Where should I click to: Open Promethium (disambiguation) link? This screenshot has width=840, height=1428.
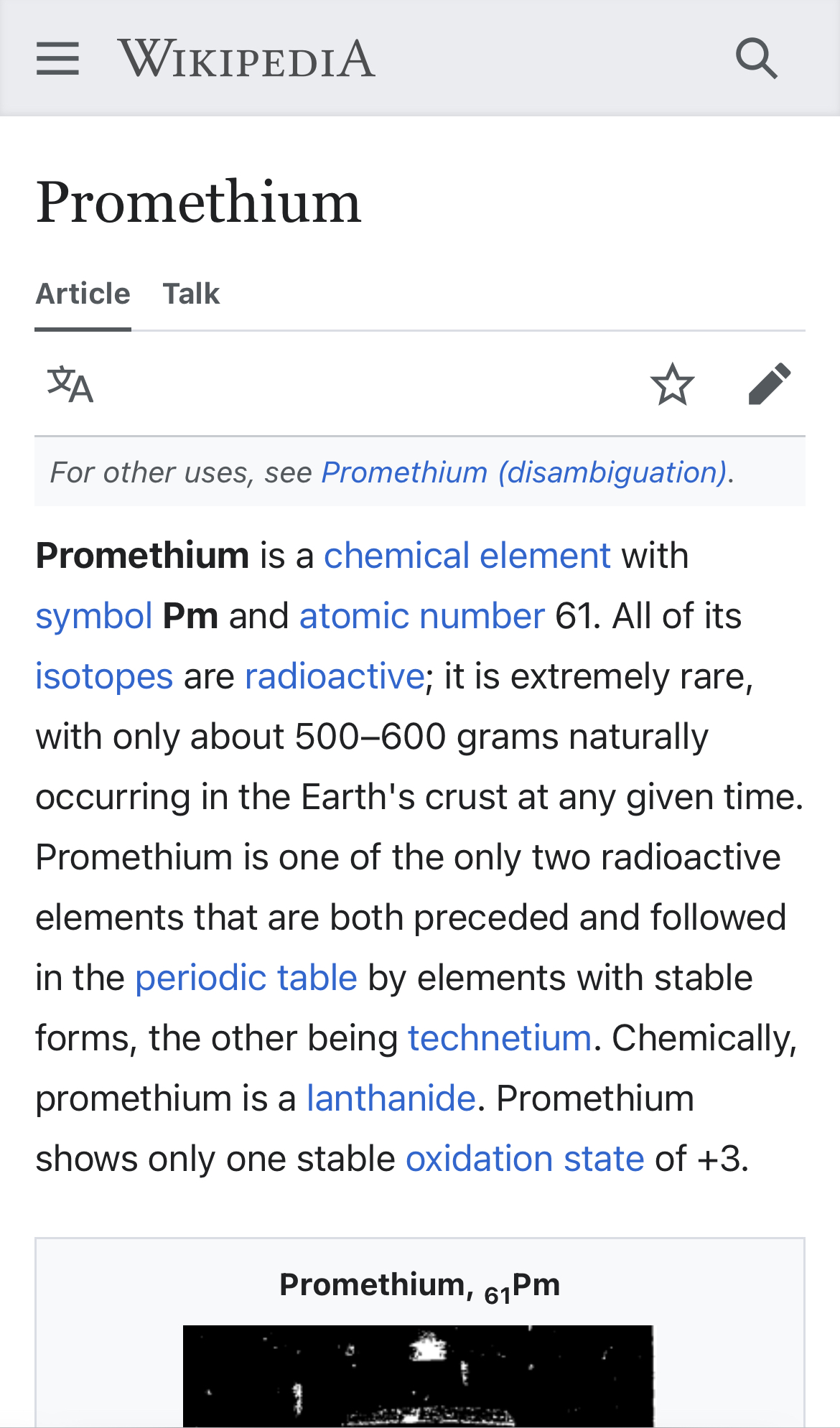click(524, 472)
